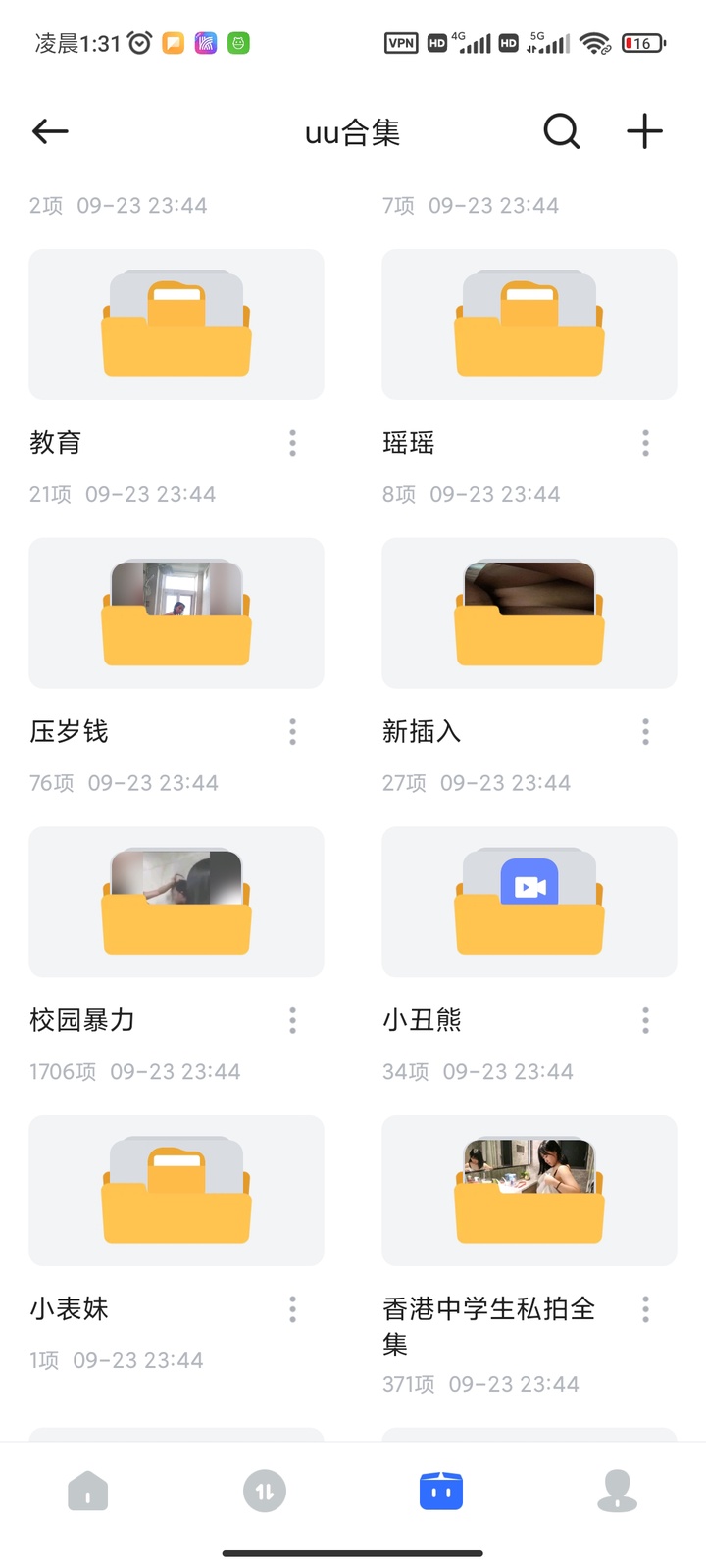
Task: Tap the plus icon to create new album
Action: (x=644, y=130)
